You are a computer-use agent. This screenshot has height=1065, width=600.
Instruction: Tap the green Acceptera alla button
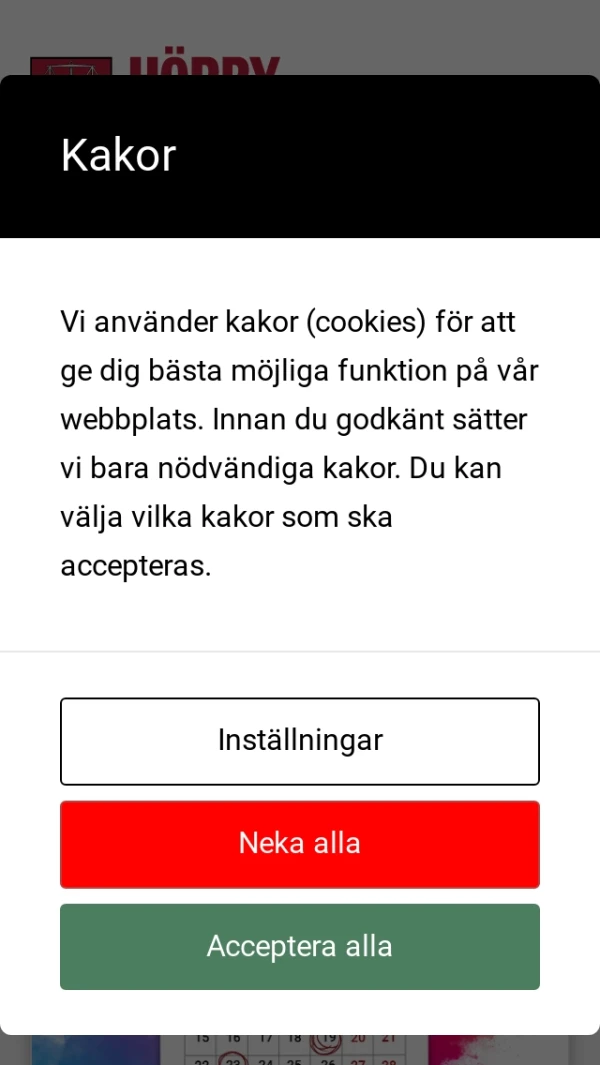(300, 947)
